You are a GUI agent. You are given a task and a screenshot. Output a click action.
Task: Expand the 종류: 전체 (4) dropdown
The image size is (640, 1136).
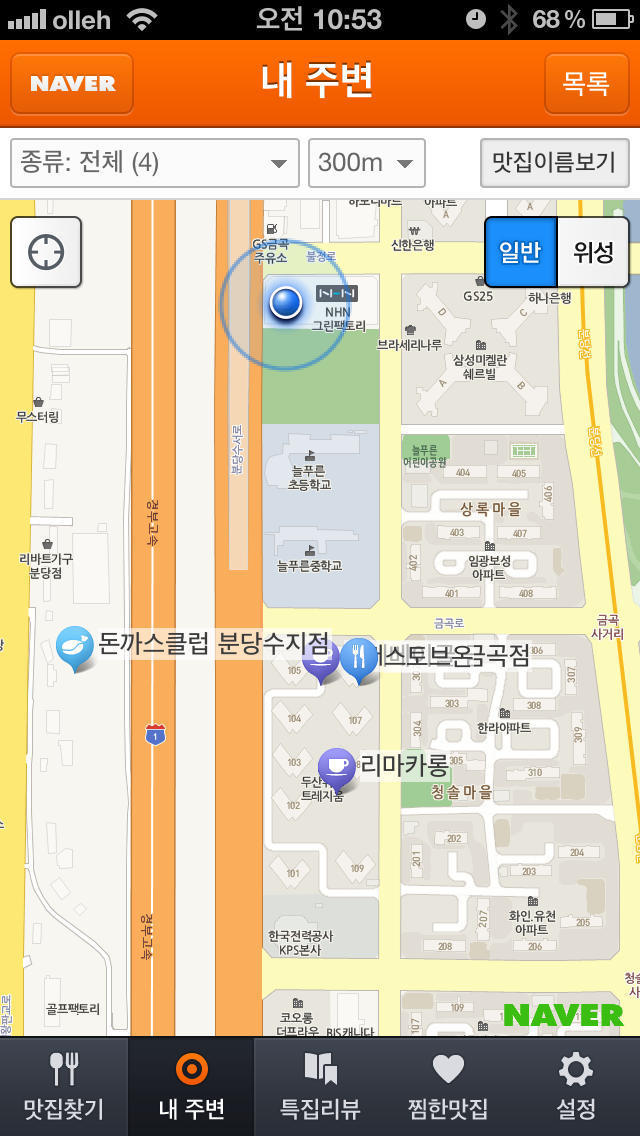click(155, 163)
